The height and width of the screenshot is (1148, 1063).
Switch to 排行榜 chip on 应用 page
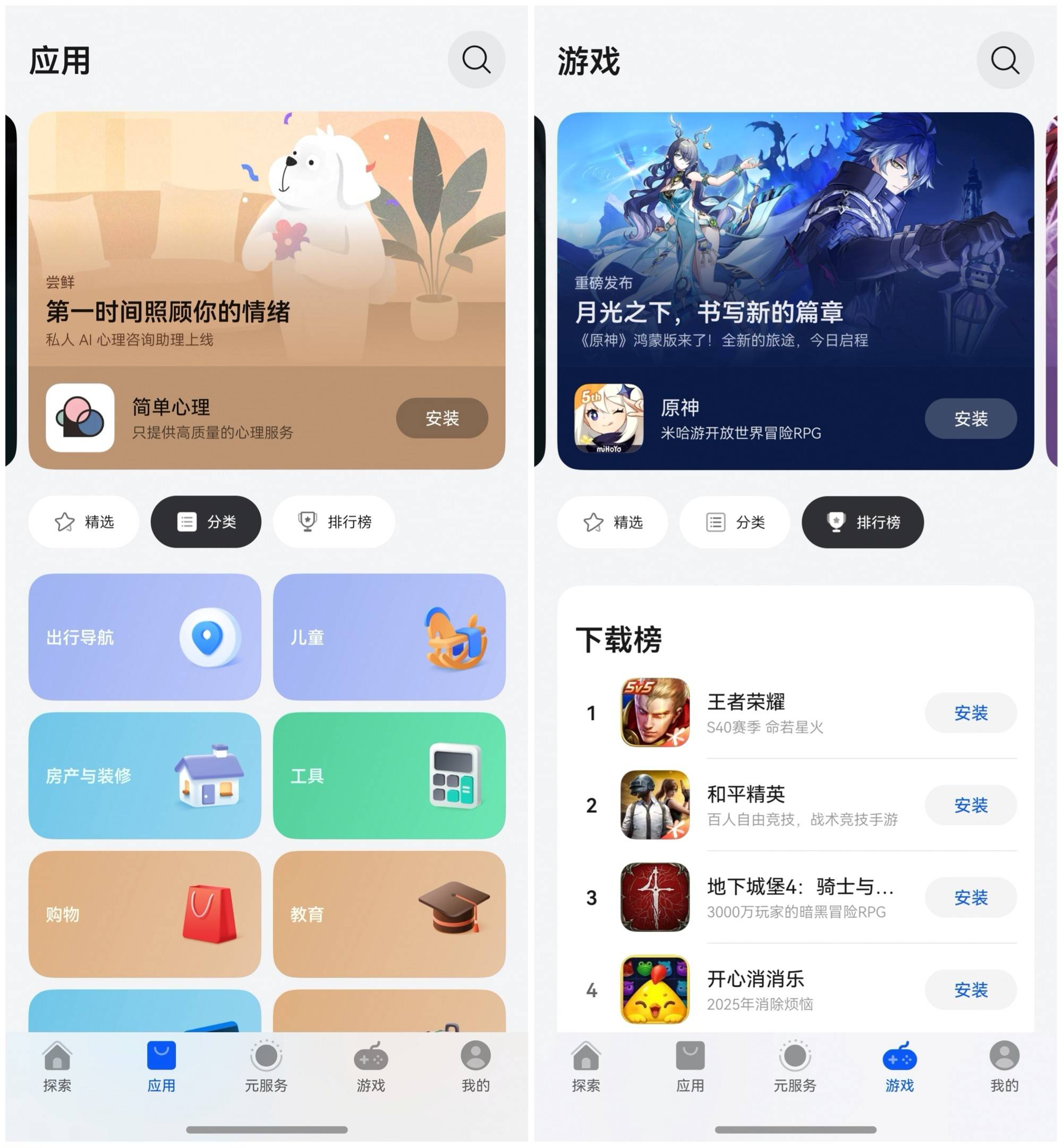[x=334, y=521]
